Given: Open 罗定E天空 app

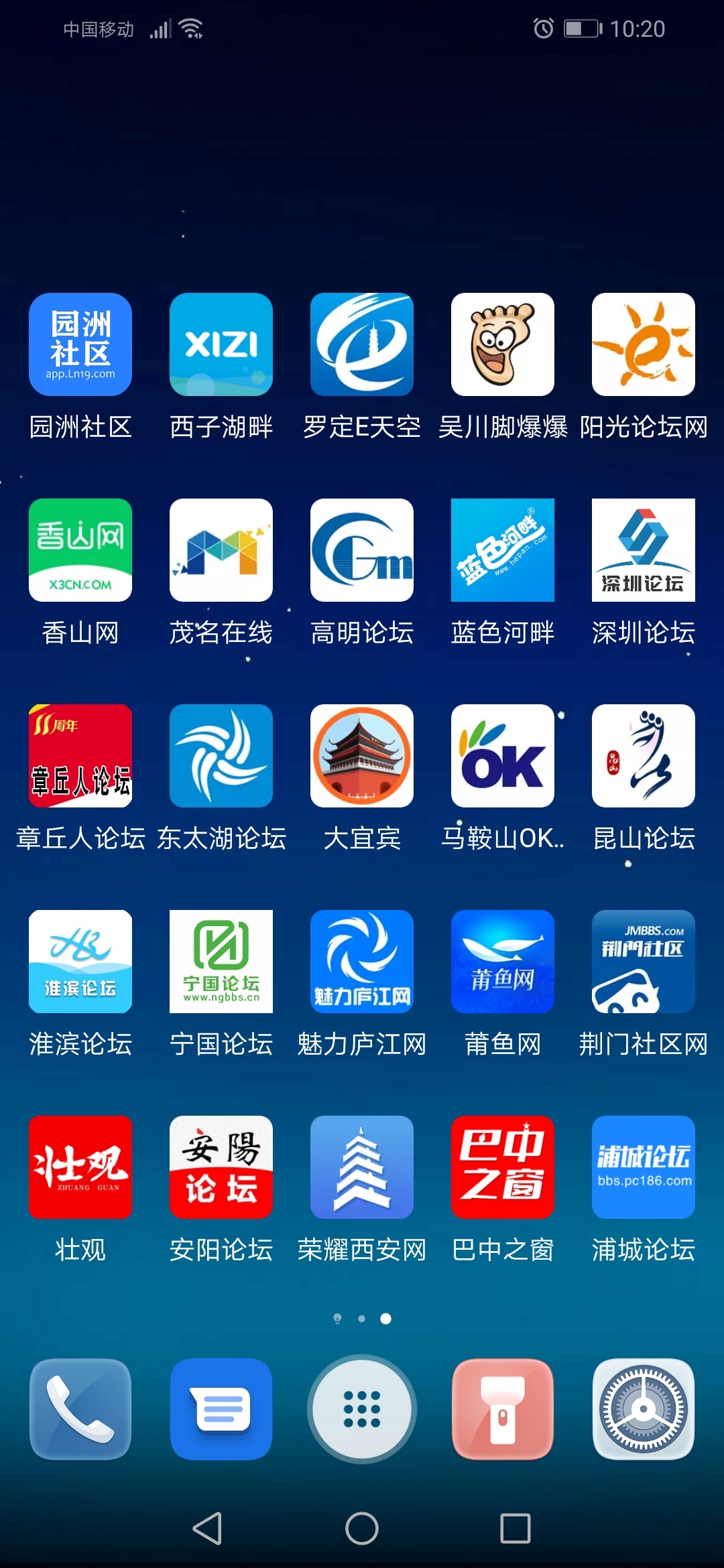Looking at the screenshot, I should pyautogui.click(x=362, y=344).
